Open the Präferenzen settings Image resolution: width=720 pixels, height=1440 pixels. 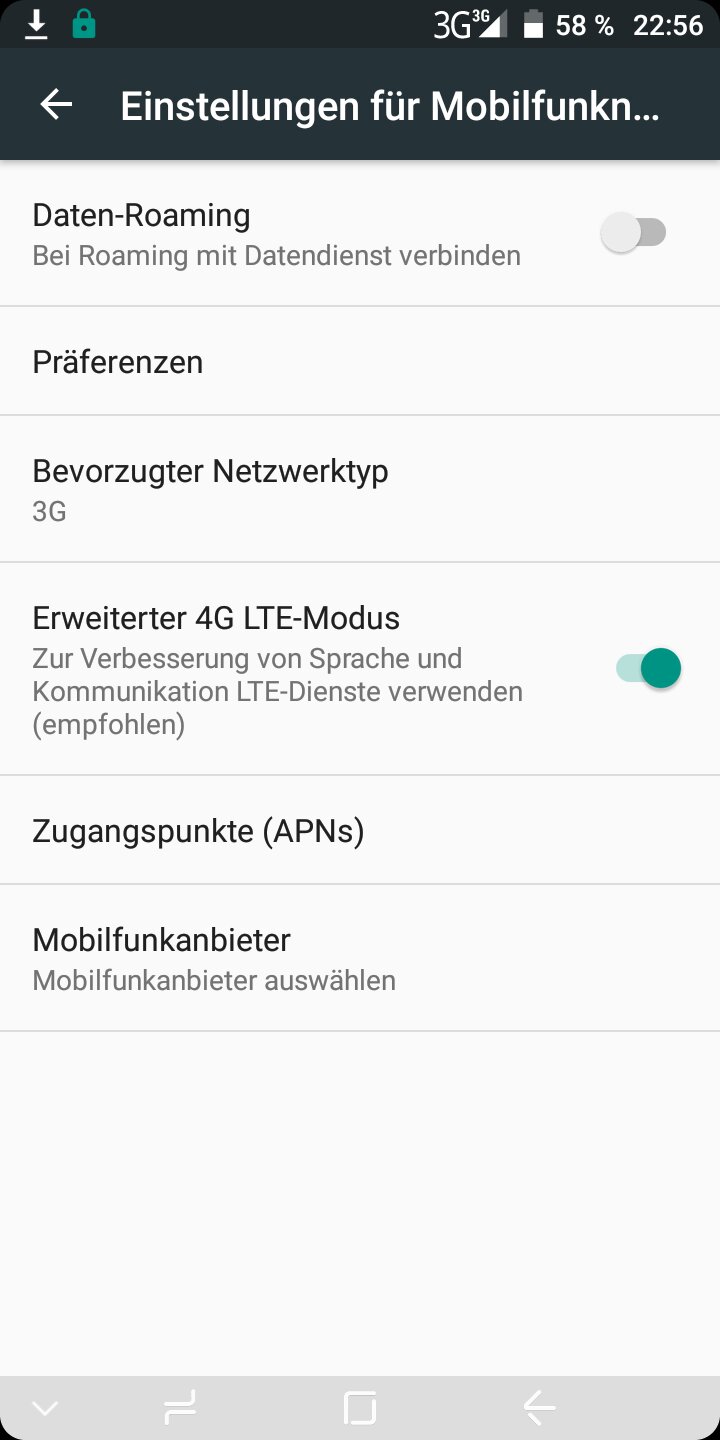coord(360,361)
